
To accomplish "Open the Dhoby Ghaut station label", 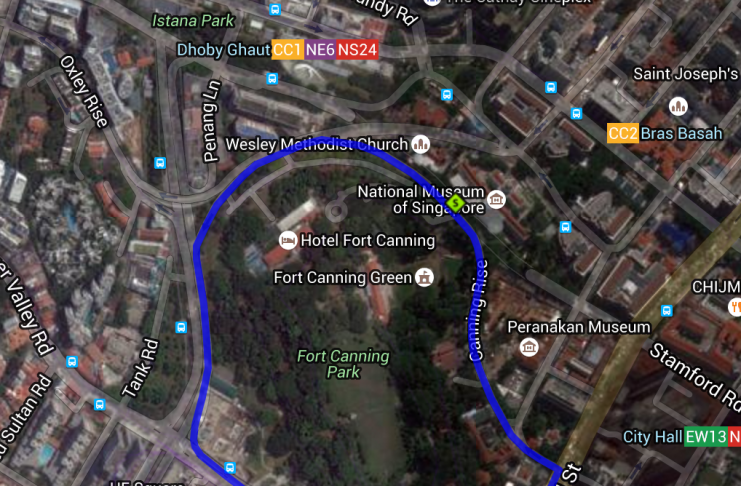I will tap(223, 49).
